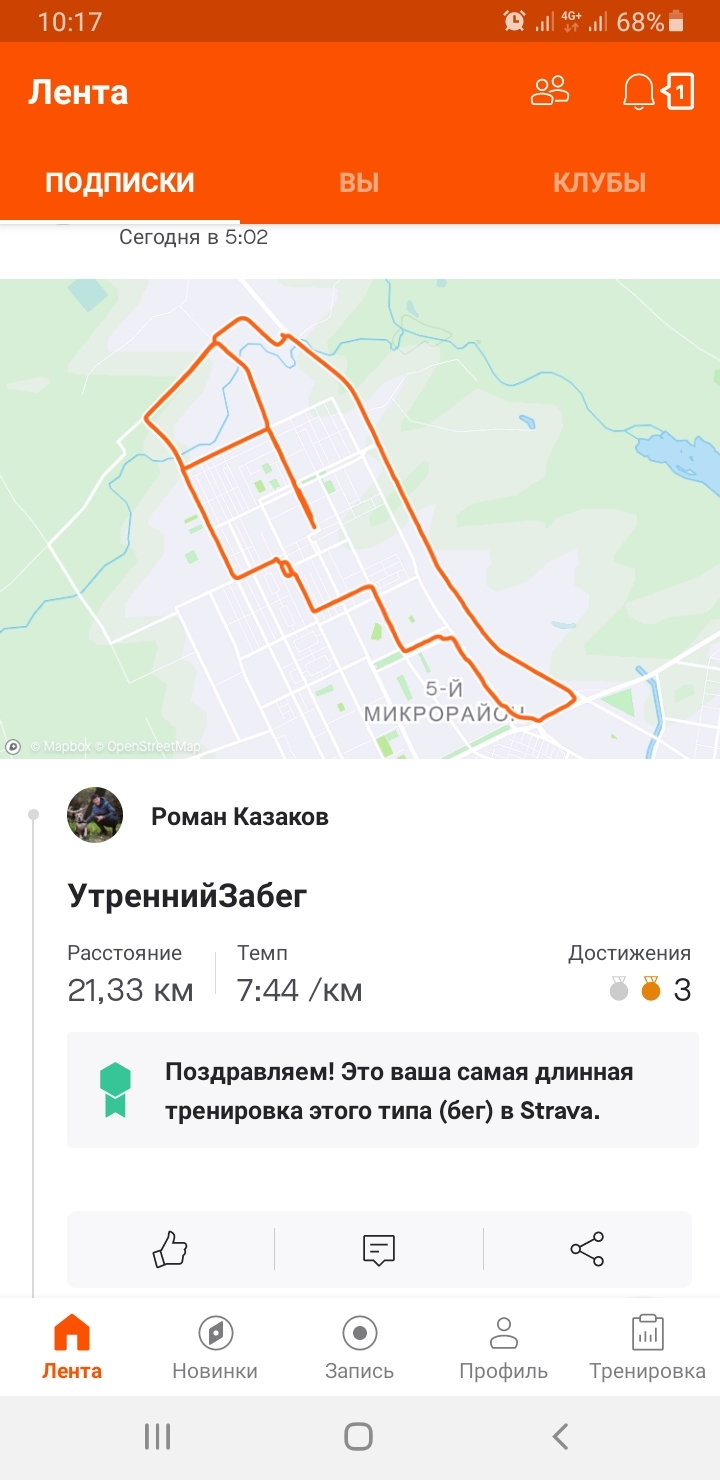This screenshot has height=1480, width=720.
Task: Open the УтреннийЗабег activity
Action: [x=187, y=896]
